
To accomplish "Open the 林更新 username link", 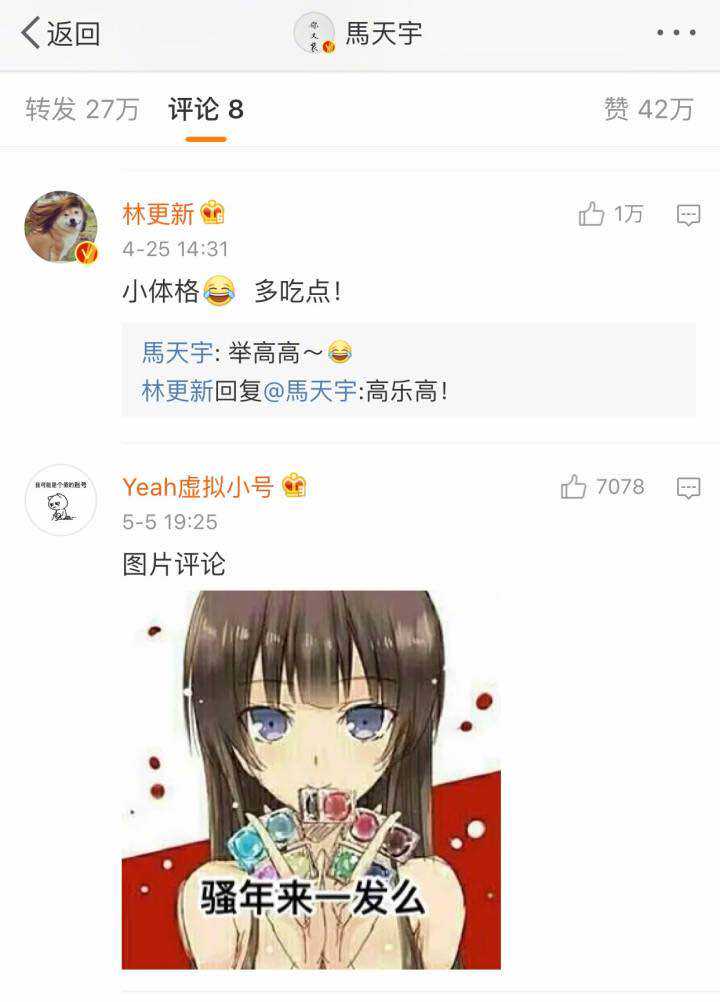I will coord(158,213).
